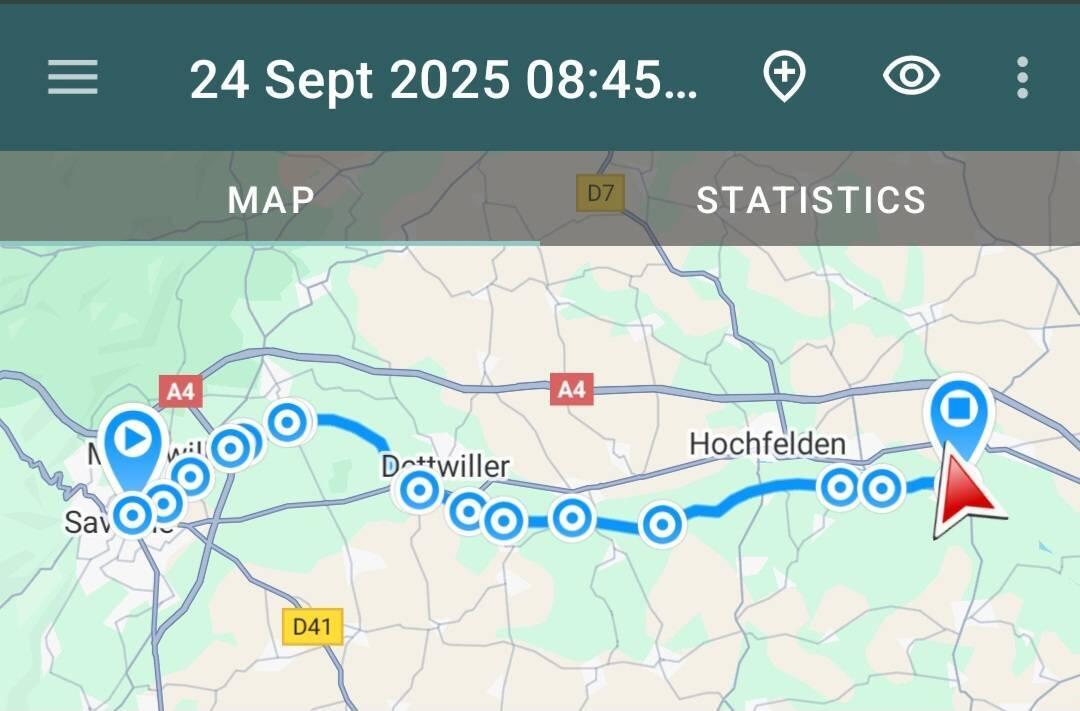
Task: Open the overflow options menu
Action: [1021, 78]
